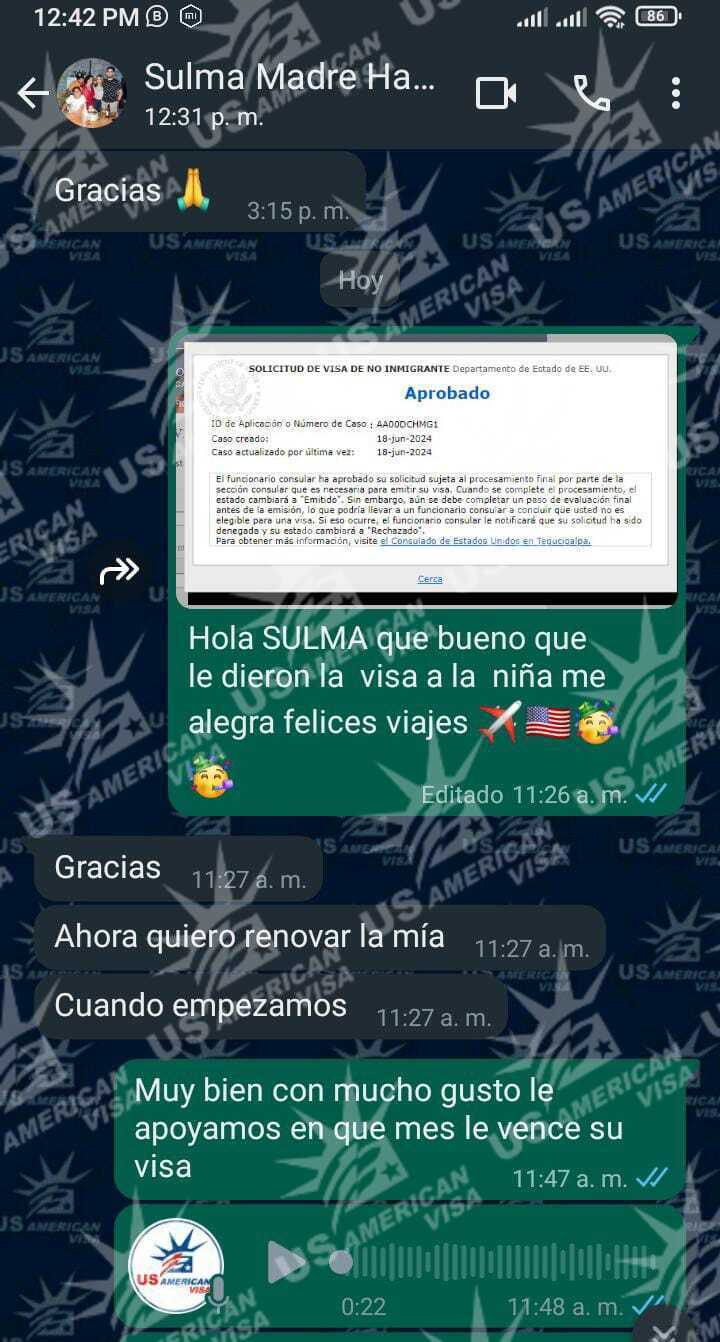Start a voice call with Sulma

click(x=591, y=94)
